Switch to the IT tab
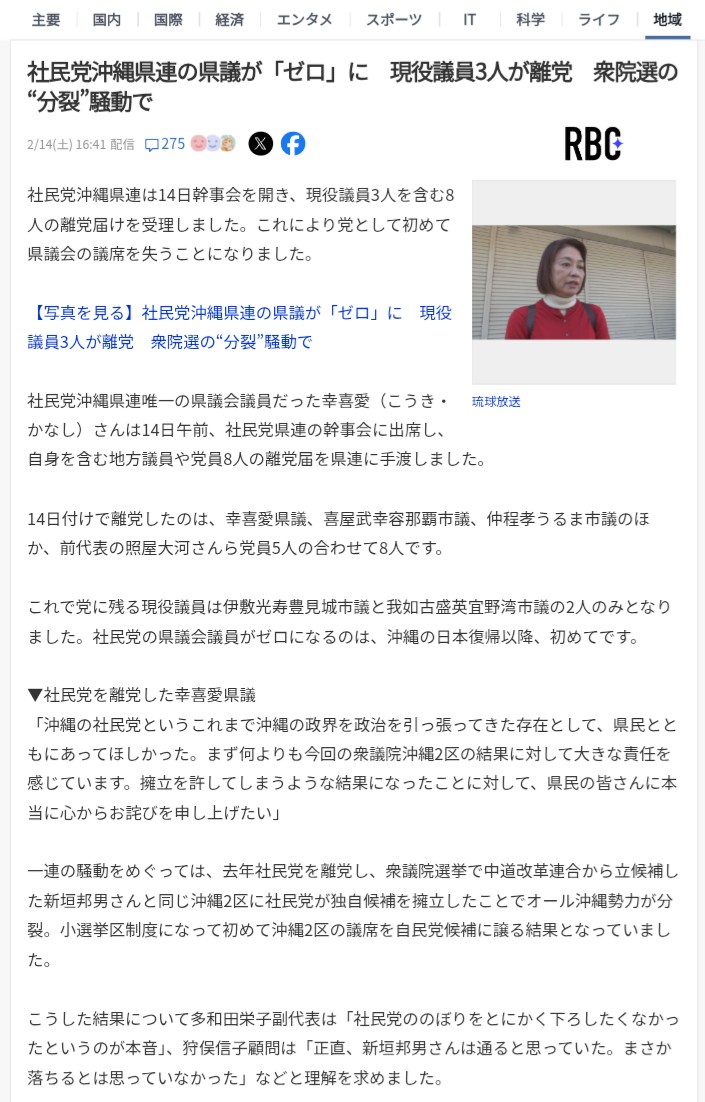The height and width of the screenshot is (1102, 705). click(x=470, y=19)
